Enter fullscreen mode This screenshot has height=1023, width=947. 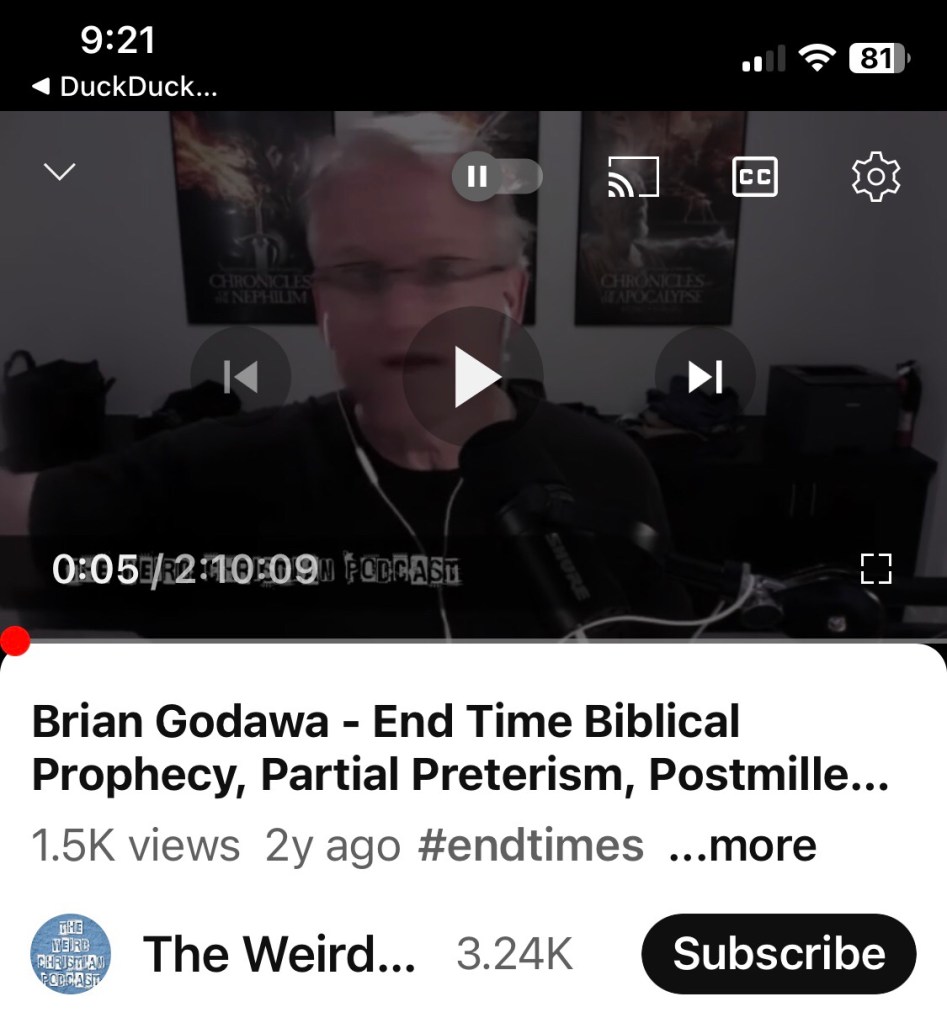tap(875, 568)
